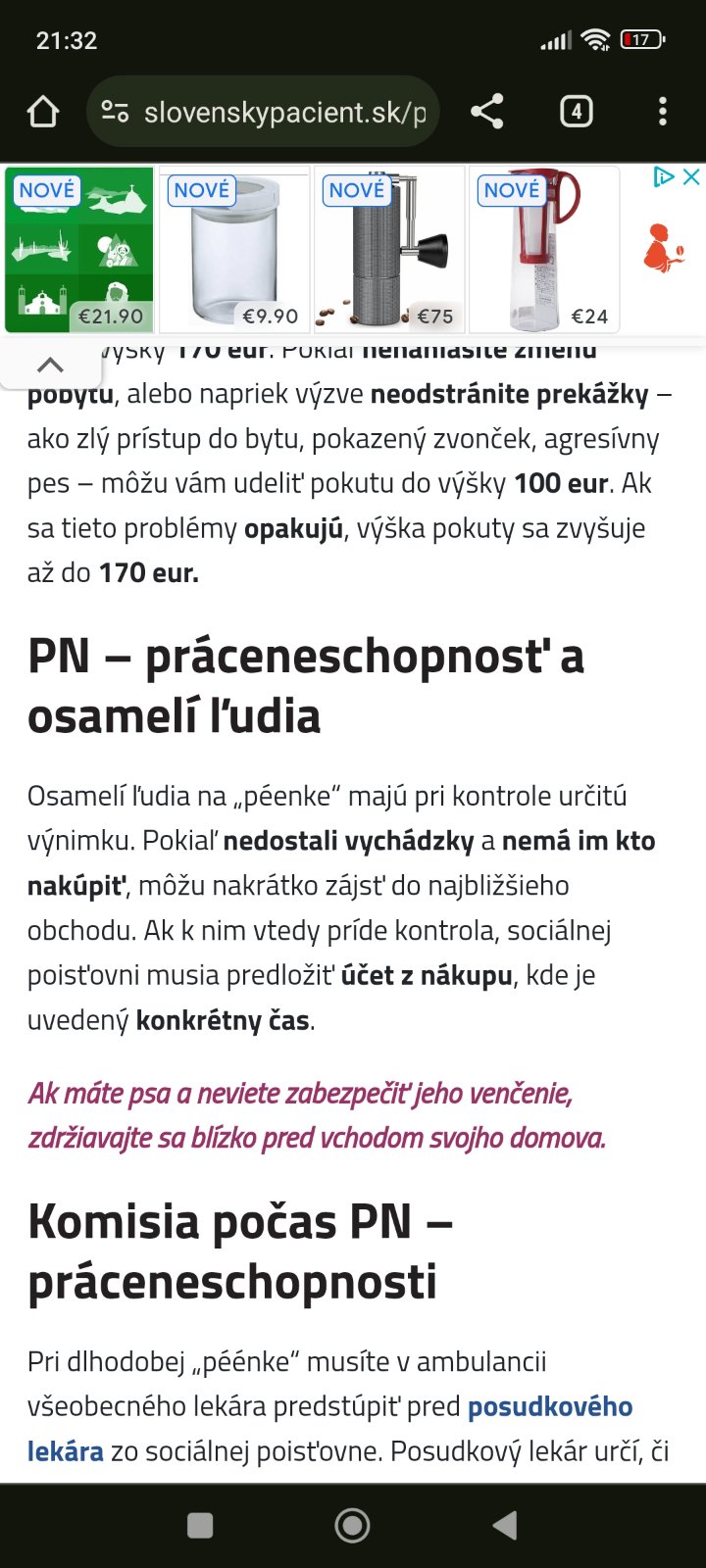Viewport: 706px width, 1568px height.
Task: Open the AdChoices info icon
Action: coord(664,177)
